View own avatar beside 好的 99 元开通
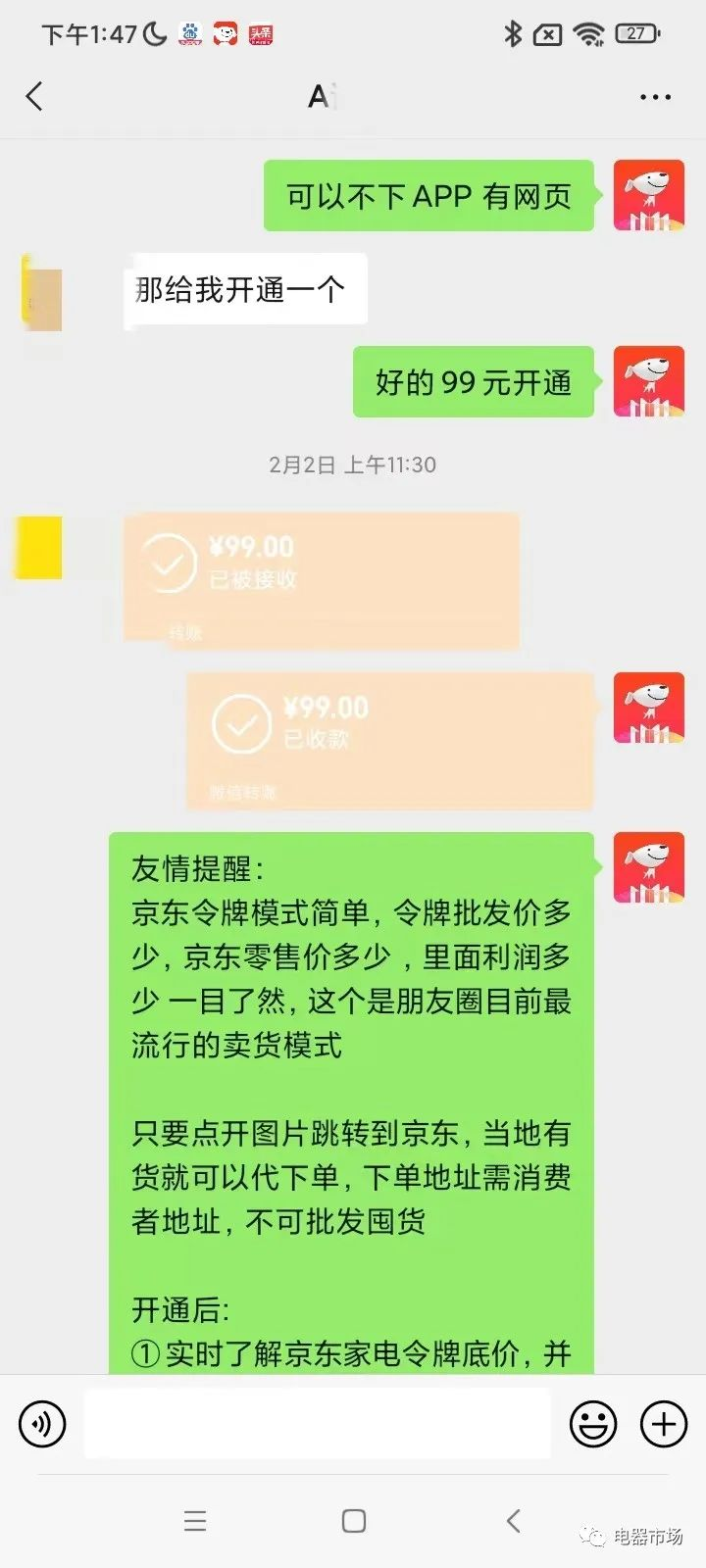Viewport: 706px width, 1568px height. point(648,381)
